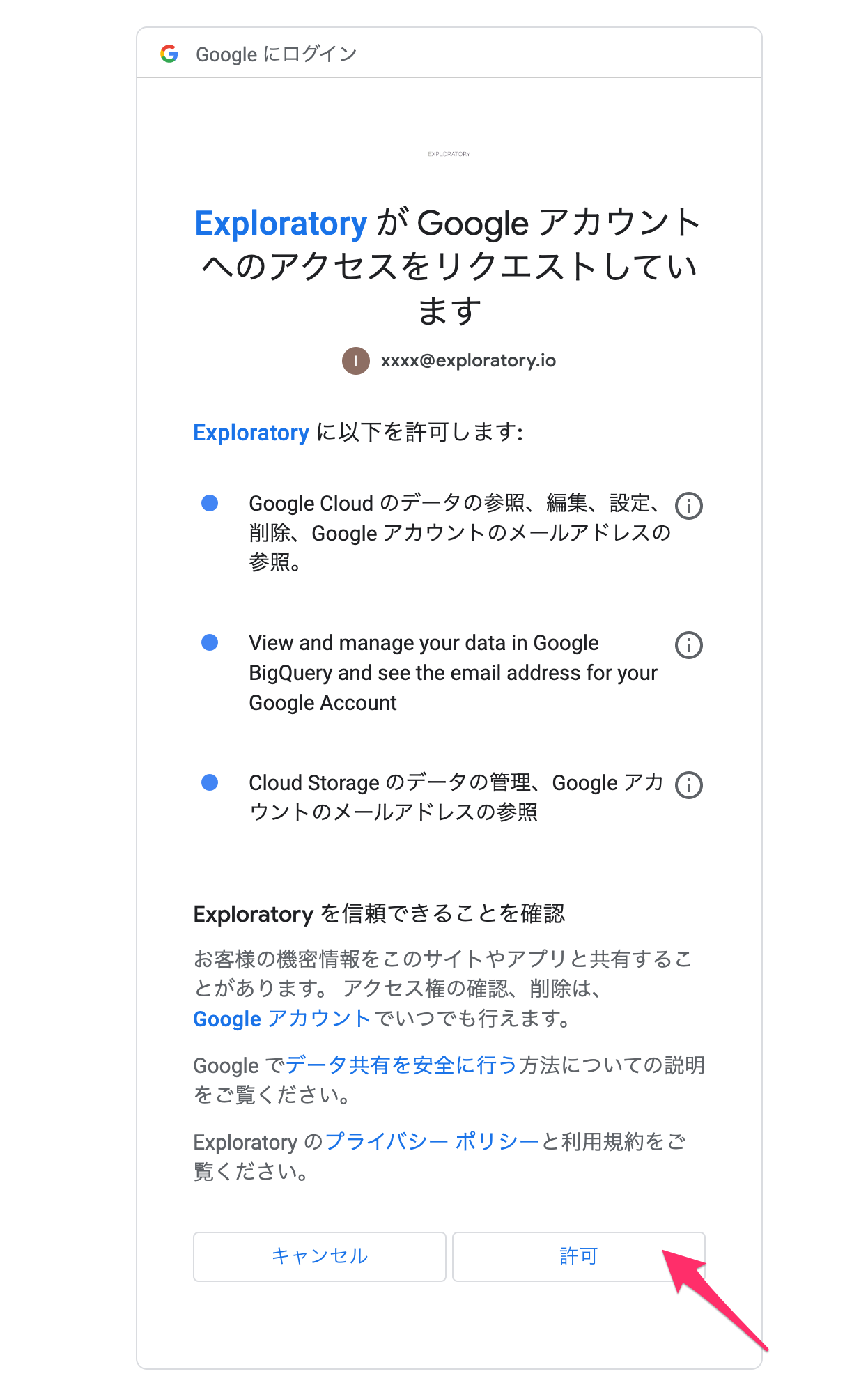
Task: Open the プライバシー ポリシー link
Action: tap(432, 1142)
